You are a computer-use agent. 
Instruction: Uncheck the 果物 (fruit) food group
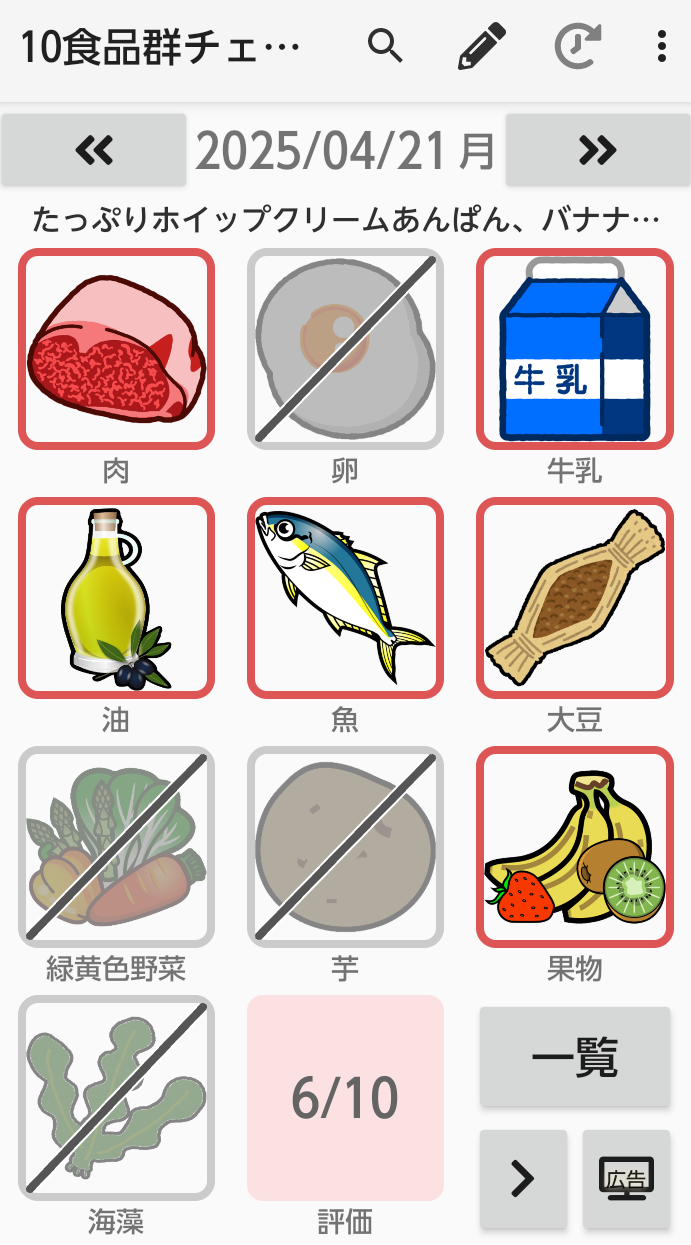point(575,847)
